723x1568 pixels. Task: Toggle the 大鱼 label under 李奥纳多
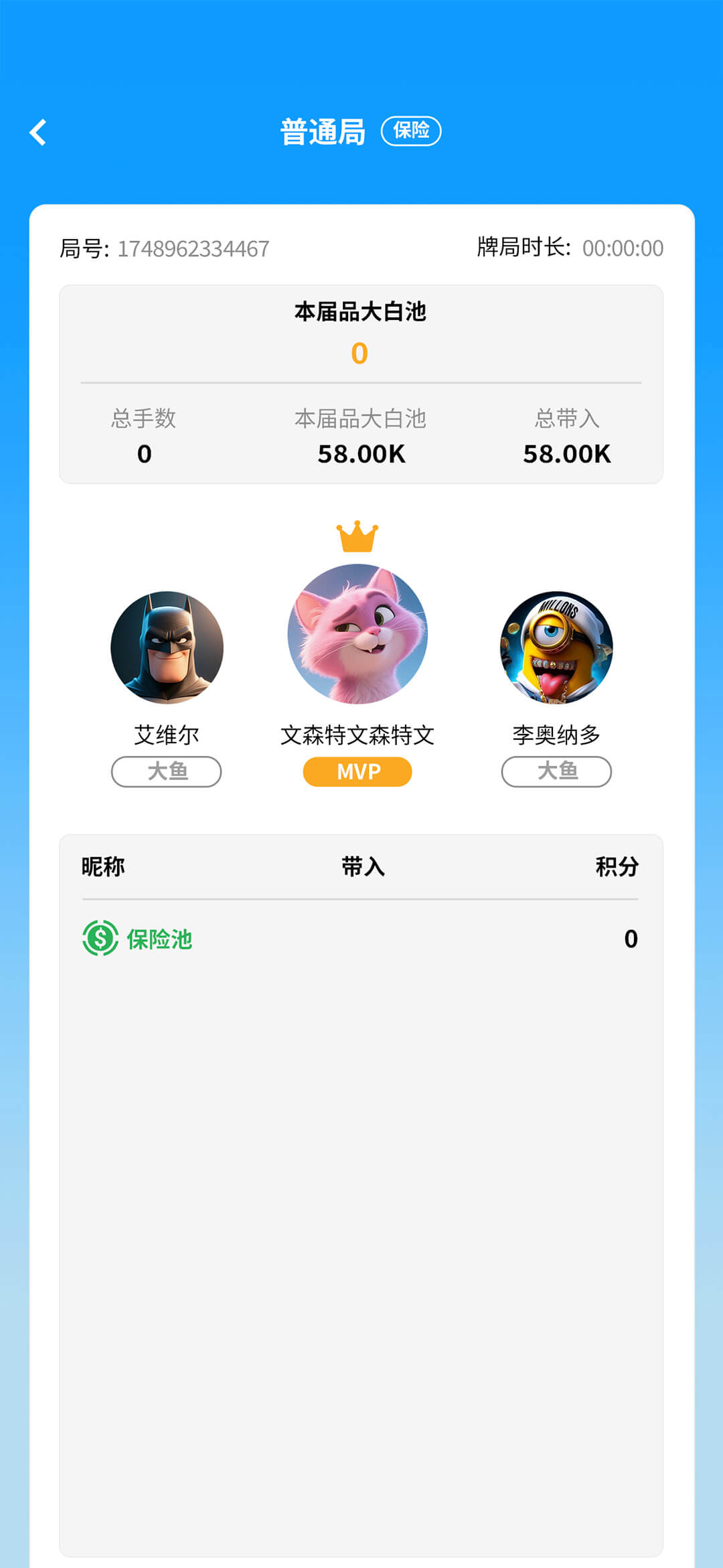point(556,772)
